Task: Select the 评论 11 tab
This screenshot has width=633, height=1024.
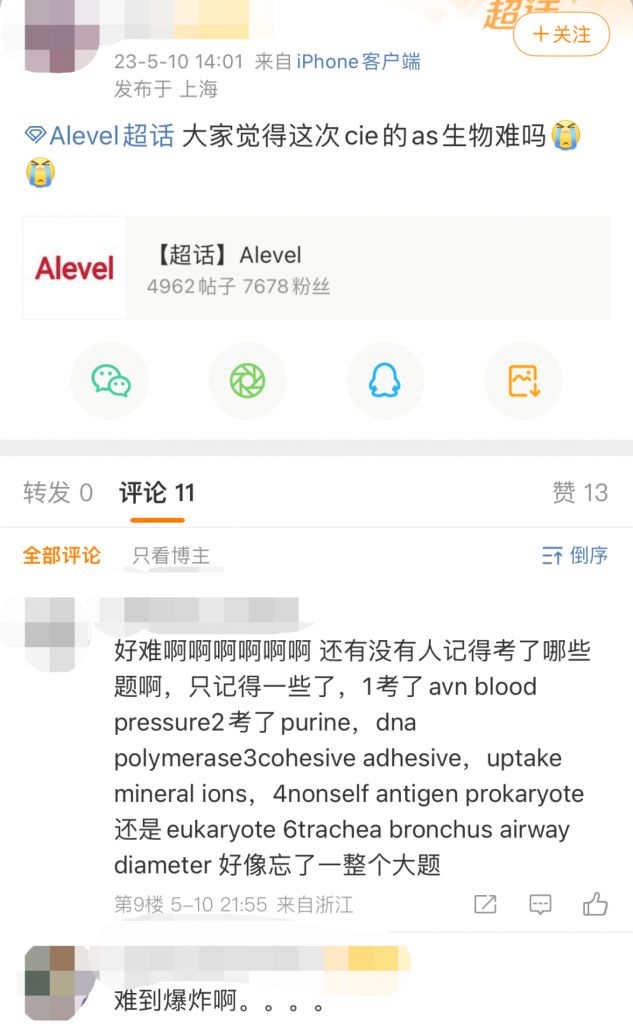Action: [157, 492]
